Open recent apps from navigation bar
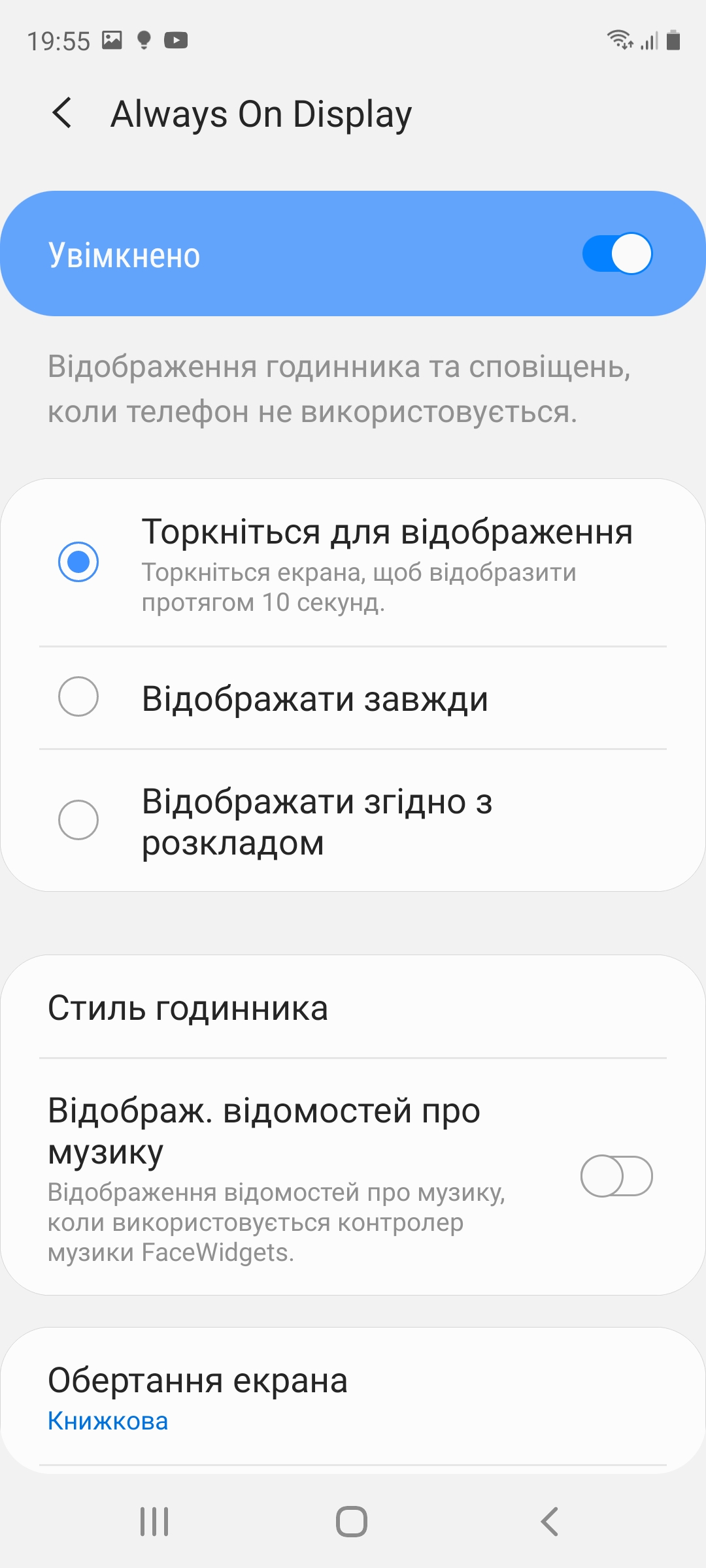This screenshot has width=706, height=1568. (x=155, y=1522)
